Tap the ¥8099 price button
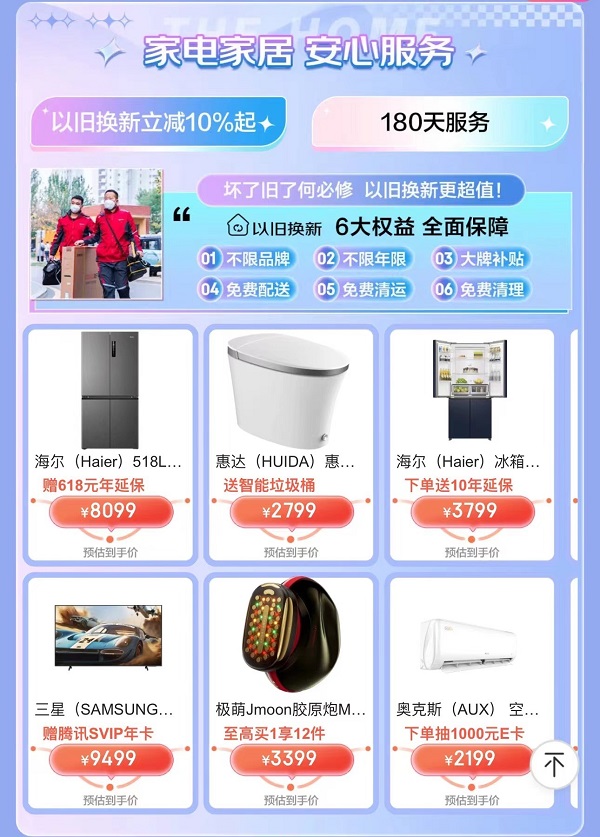600x837 pixels. (x=110, y=511)
